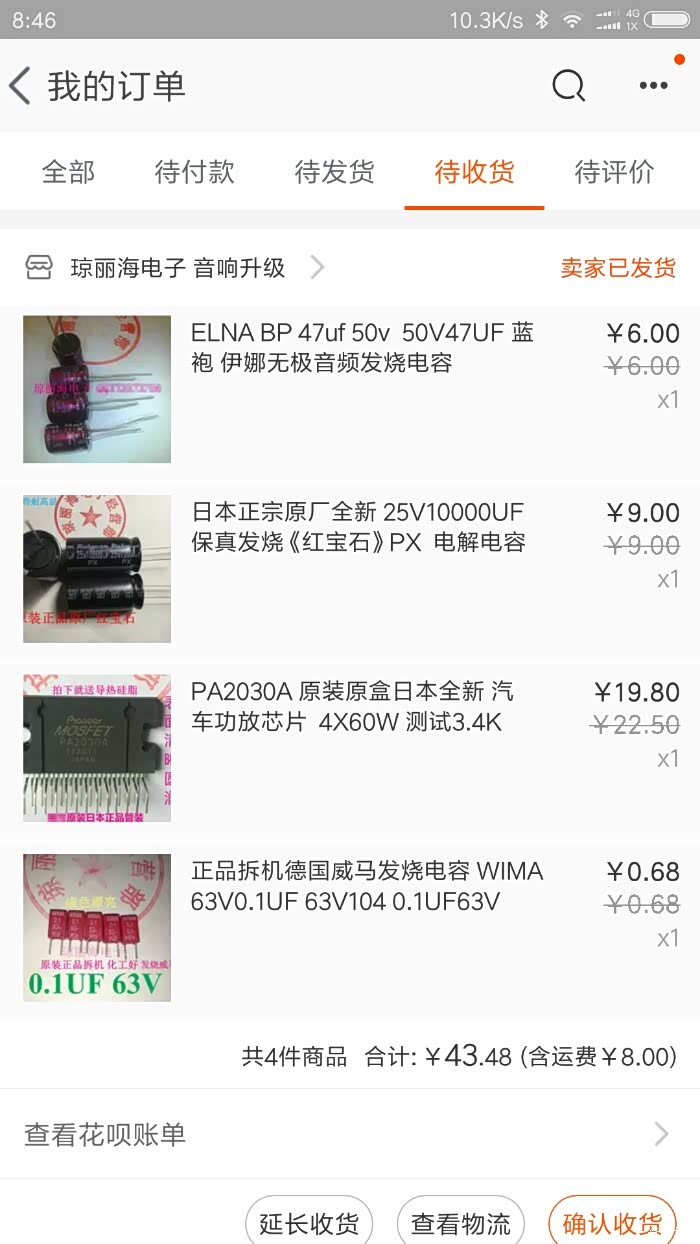Image resolution: width=700 pixels, height=1244 pixels.
Task: Open order search magnifier icon
Action: click(x=568, y=86)
